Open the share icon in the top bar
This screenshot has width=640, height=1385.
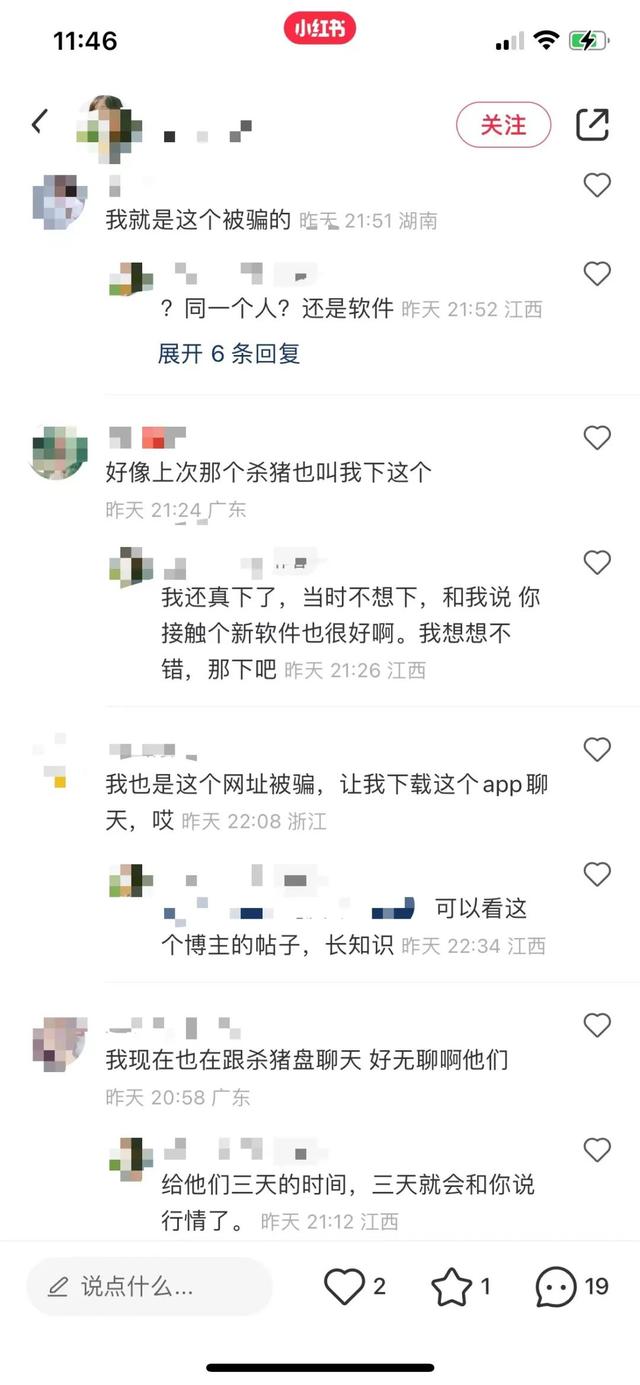click(x=592, y=124)
